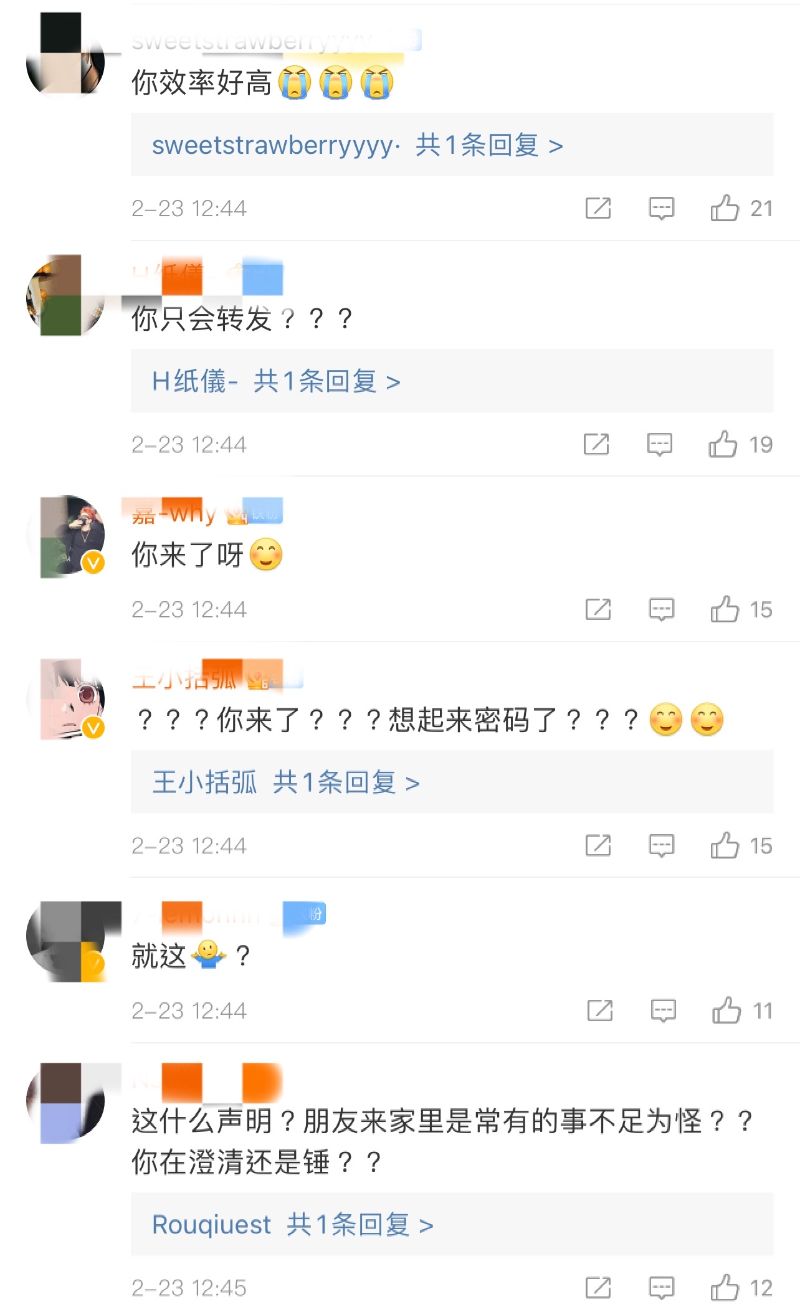The width and height of the screenshot is (800, 1307).
Task: Open Rouqiuest's 共1条回复 reply thread
Action: [x=292, y=1225]
